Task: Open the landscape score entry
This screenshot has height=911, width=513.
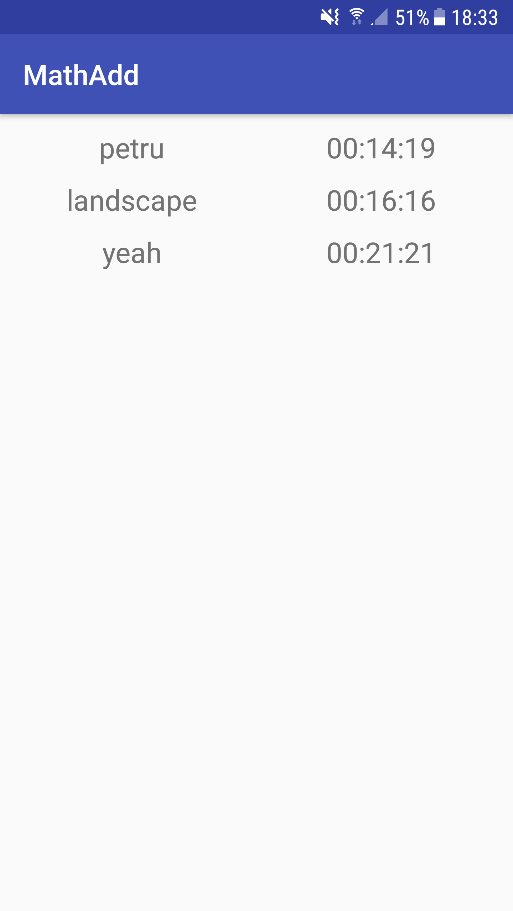Action: [256, 201]
